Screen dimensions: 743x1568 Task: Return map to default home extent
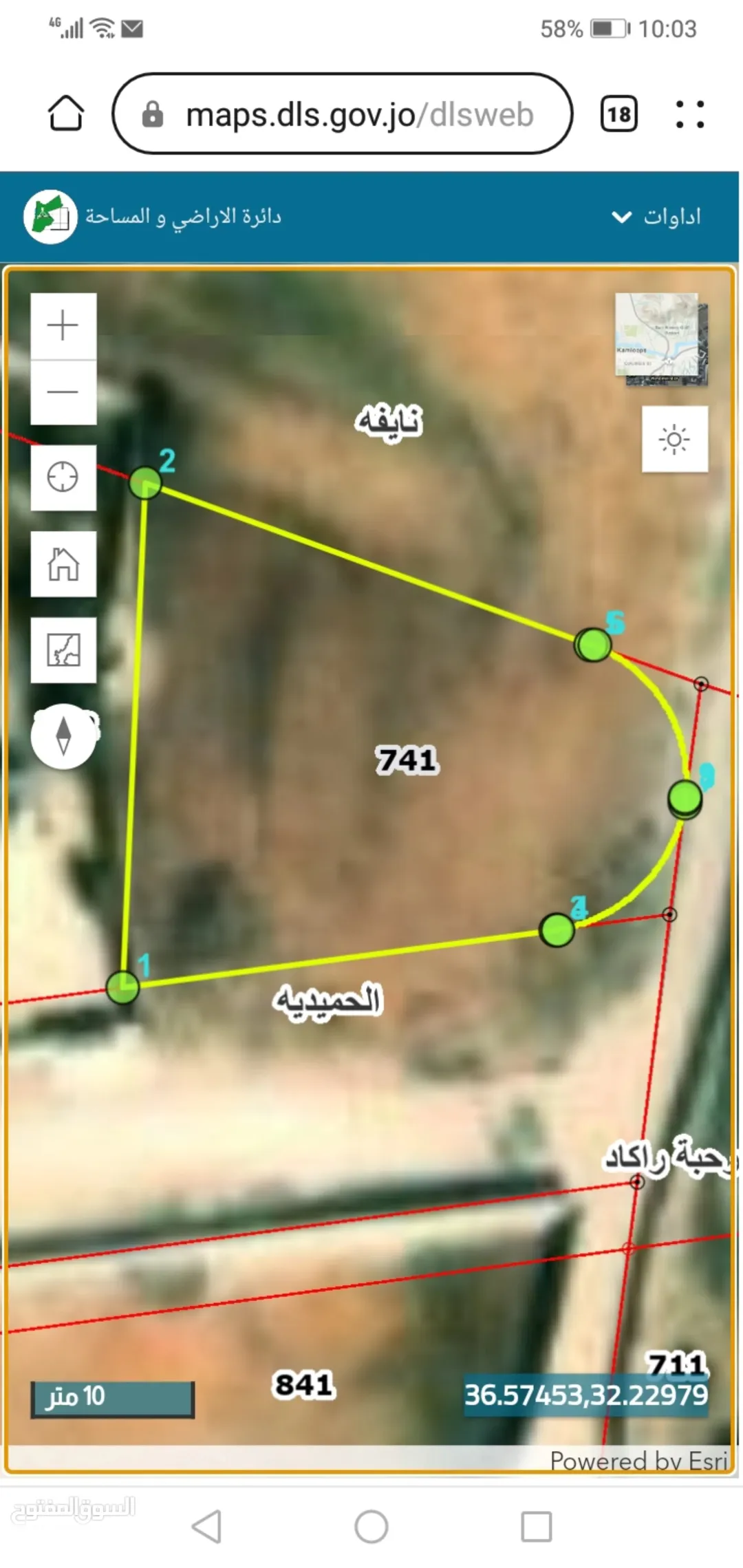[x=63, y=563]
